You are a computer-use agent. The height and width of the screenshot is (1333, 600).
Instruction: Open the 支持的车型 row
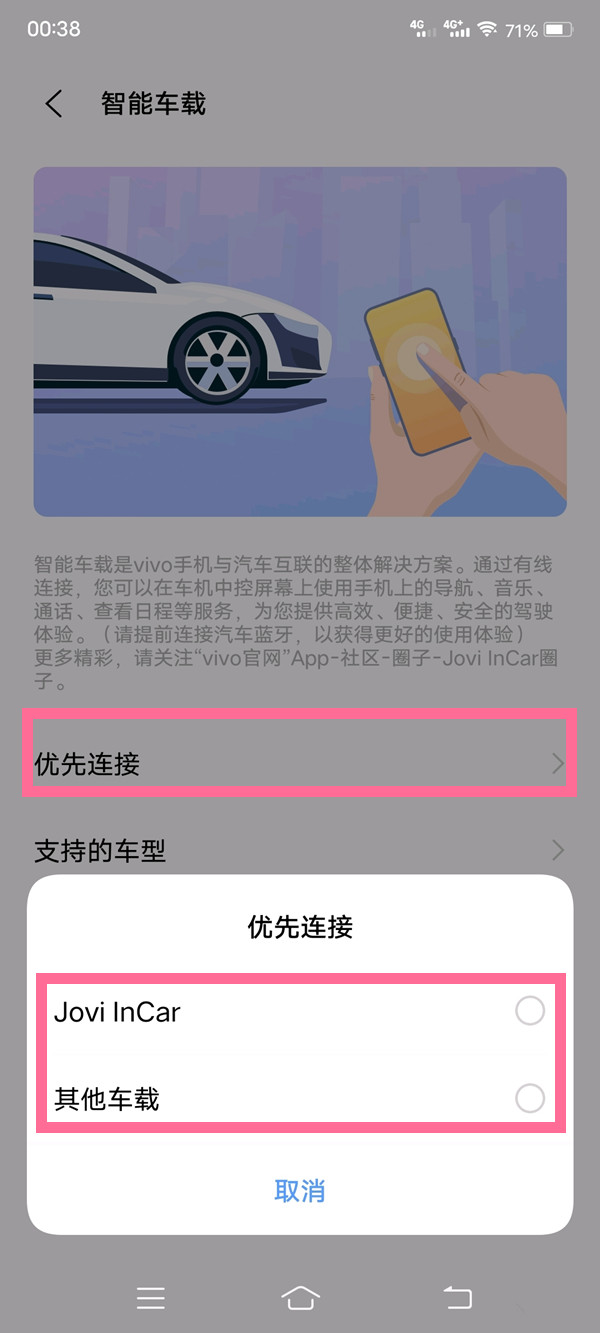coord(300,851)
